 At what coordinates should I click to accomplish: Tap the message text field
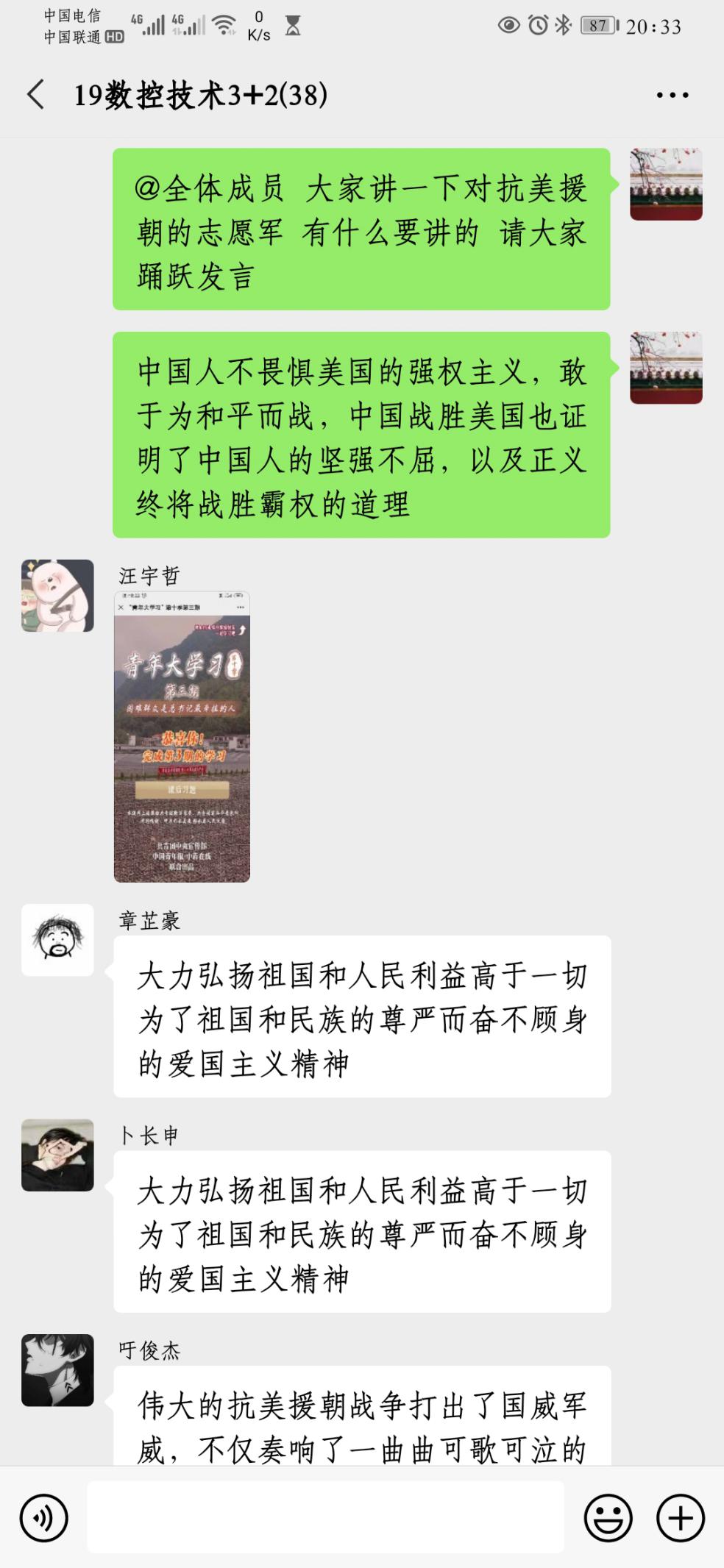[325, 1517]
